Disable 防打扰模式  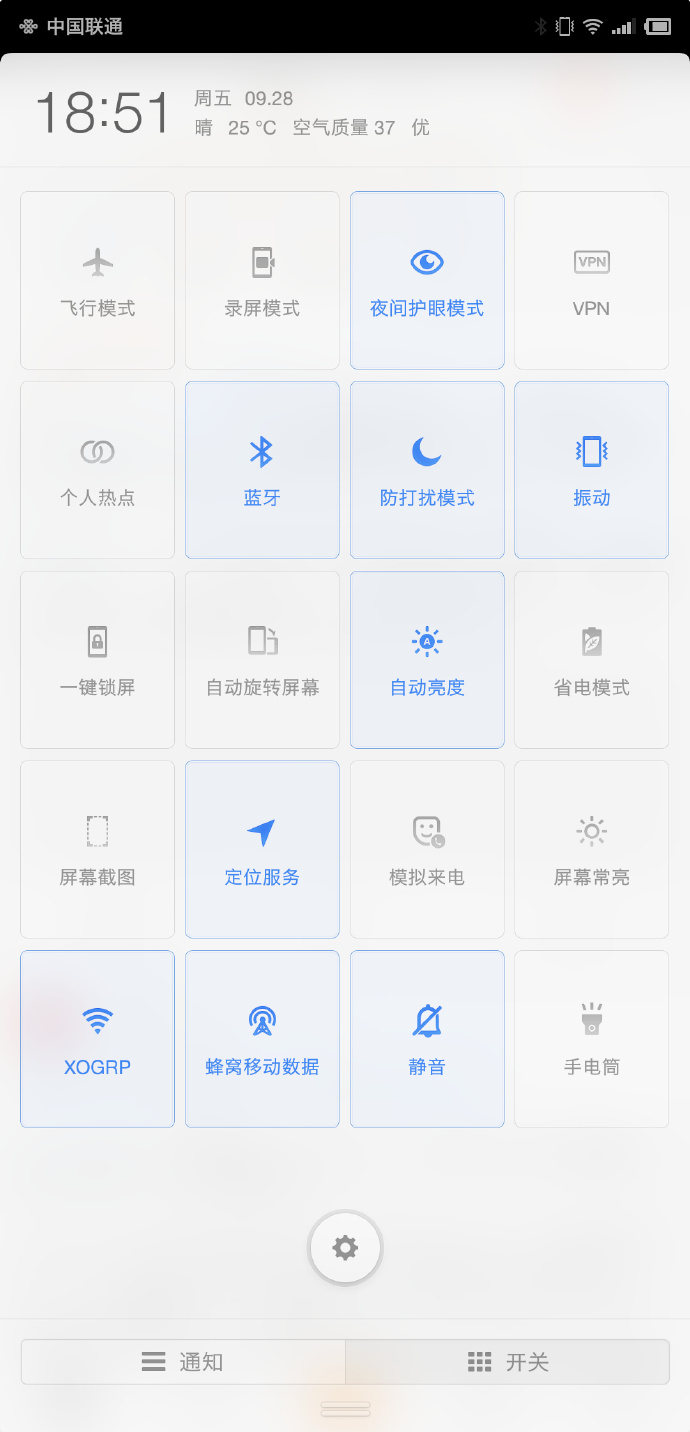point(427,470)
